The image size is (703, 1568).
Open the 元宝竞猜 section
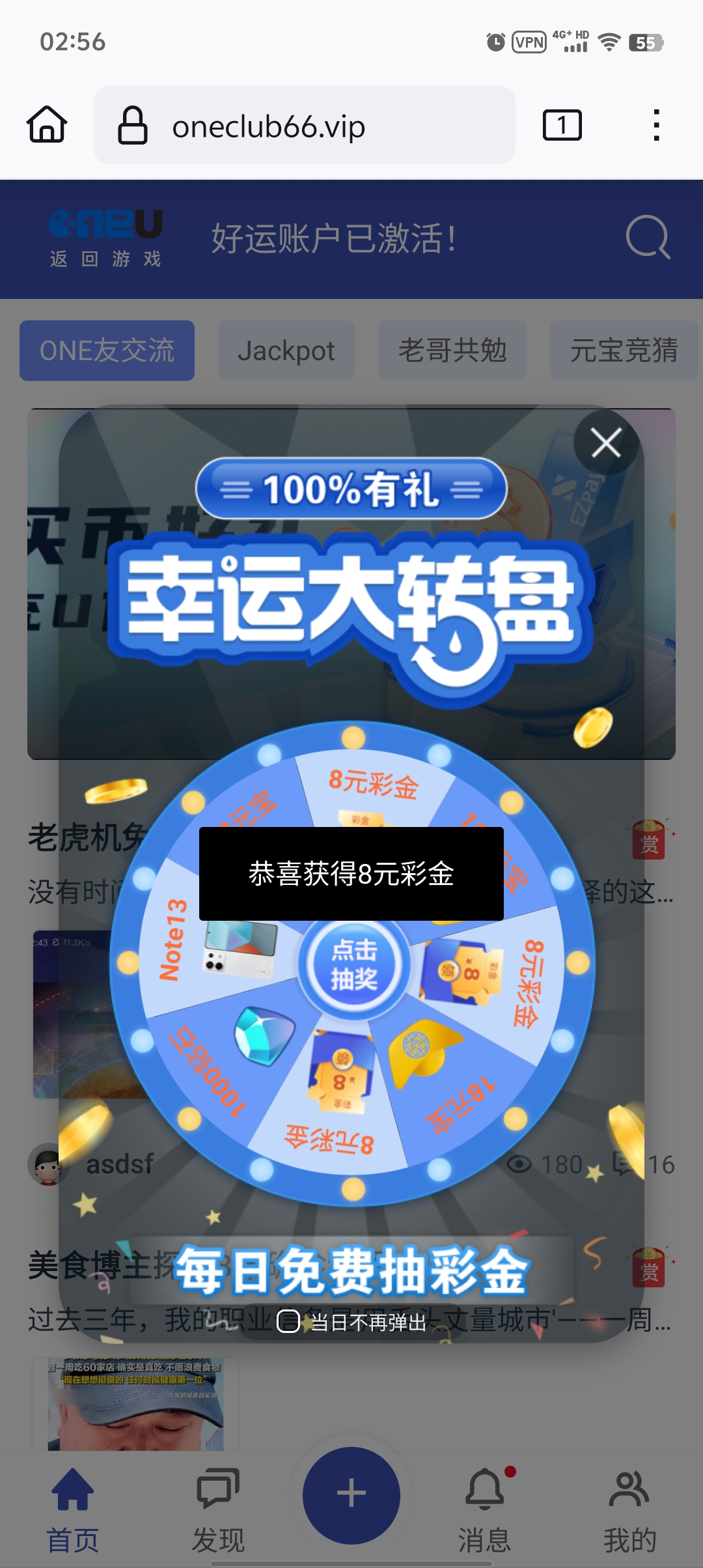623,350
